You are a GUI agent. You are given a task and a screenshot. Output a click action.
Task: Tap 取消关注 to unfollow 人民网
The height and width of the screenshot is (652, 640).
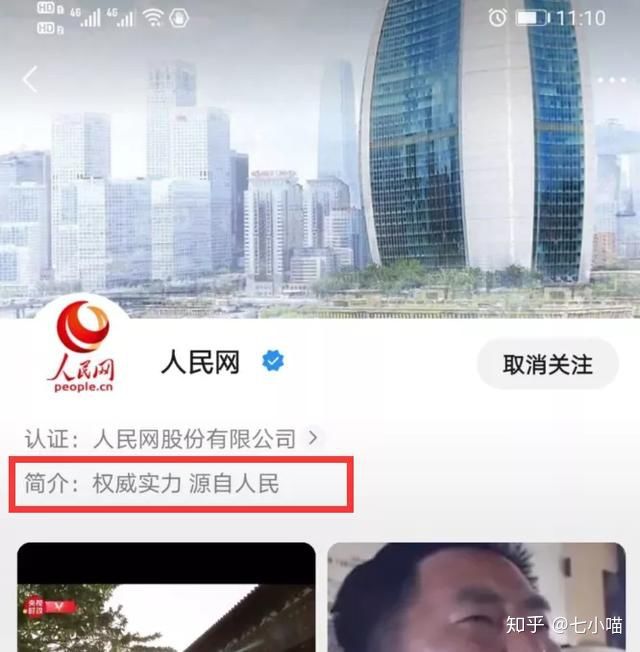(547, 364)
